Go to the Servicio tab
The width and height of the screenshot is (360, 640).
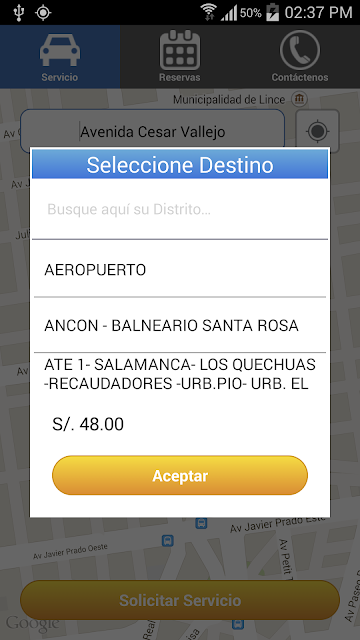[x=60, y=57]
